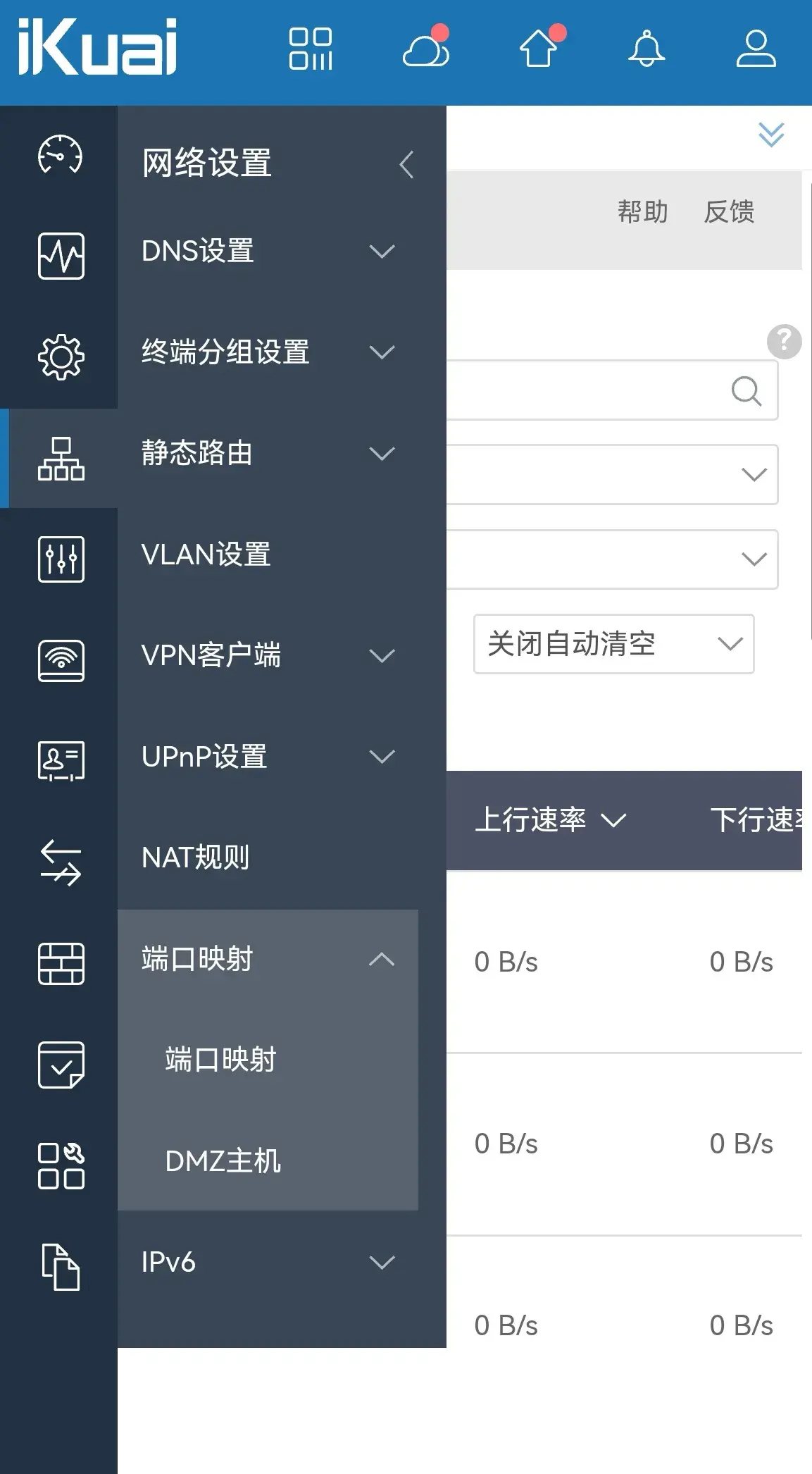Open the apps grid icon in top bar
The width and height of the screenshot is (812, 1474).
pyautogui.click(x=312, y=49)
